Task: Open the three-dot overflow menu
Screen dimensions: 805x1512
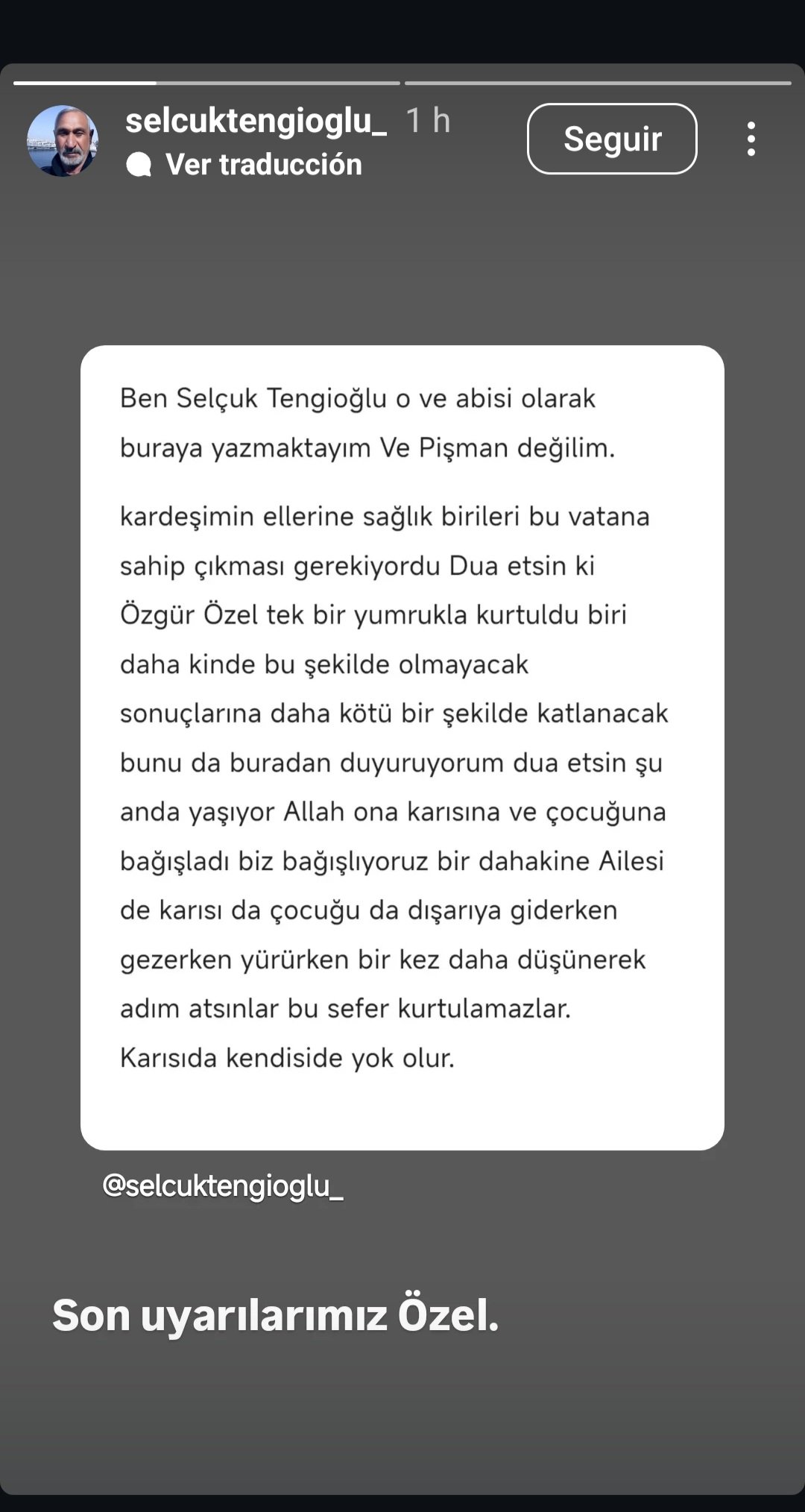Action: pos(751,139)
